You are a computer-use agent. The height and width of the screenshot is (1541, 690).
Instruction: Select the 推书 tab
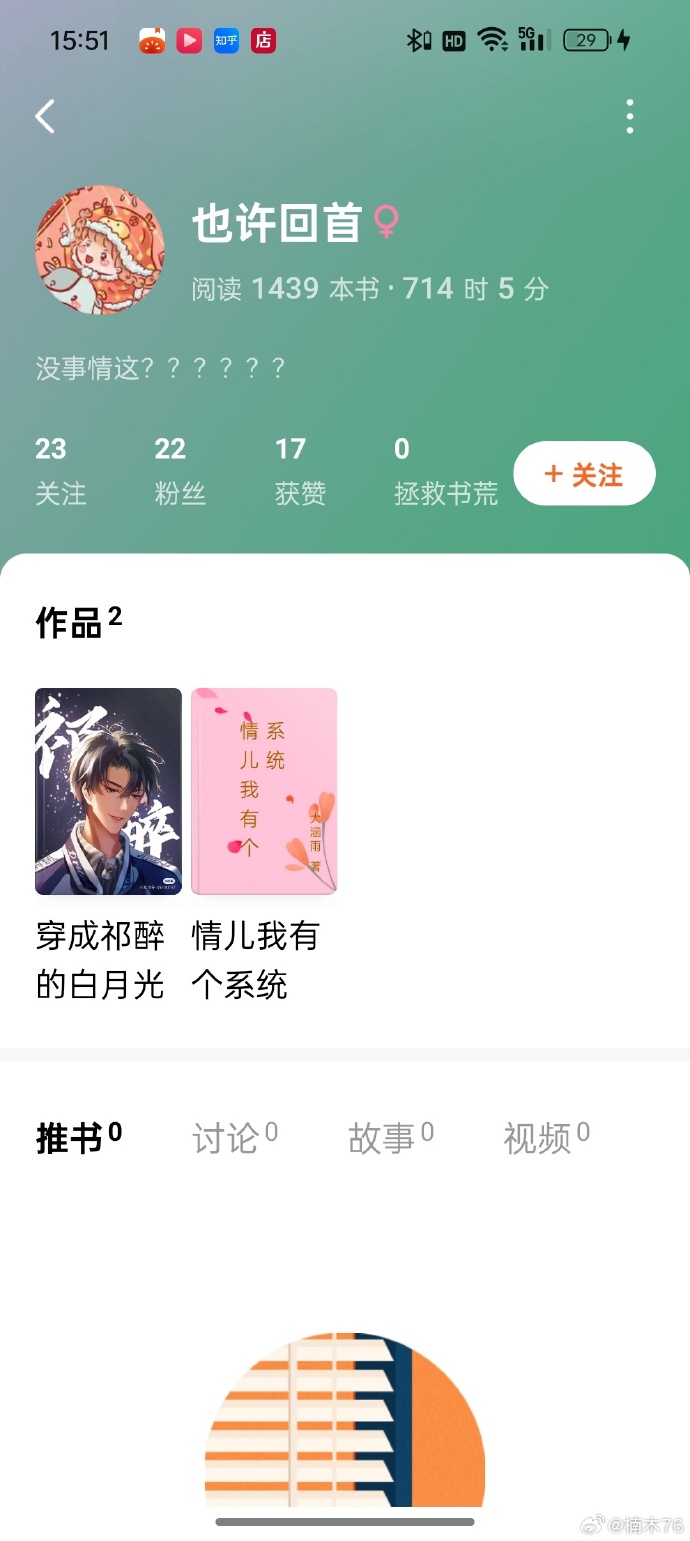(78, 1137)
